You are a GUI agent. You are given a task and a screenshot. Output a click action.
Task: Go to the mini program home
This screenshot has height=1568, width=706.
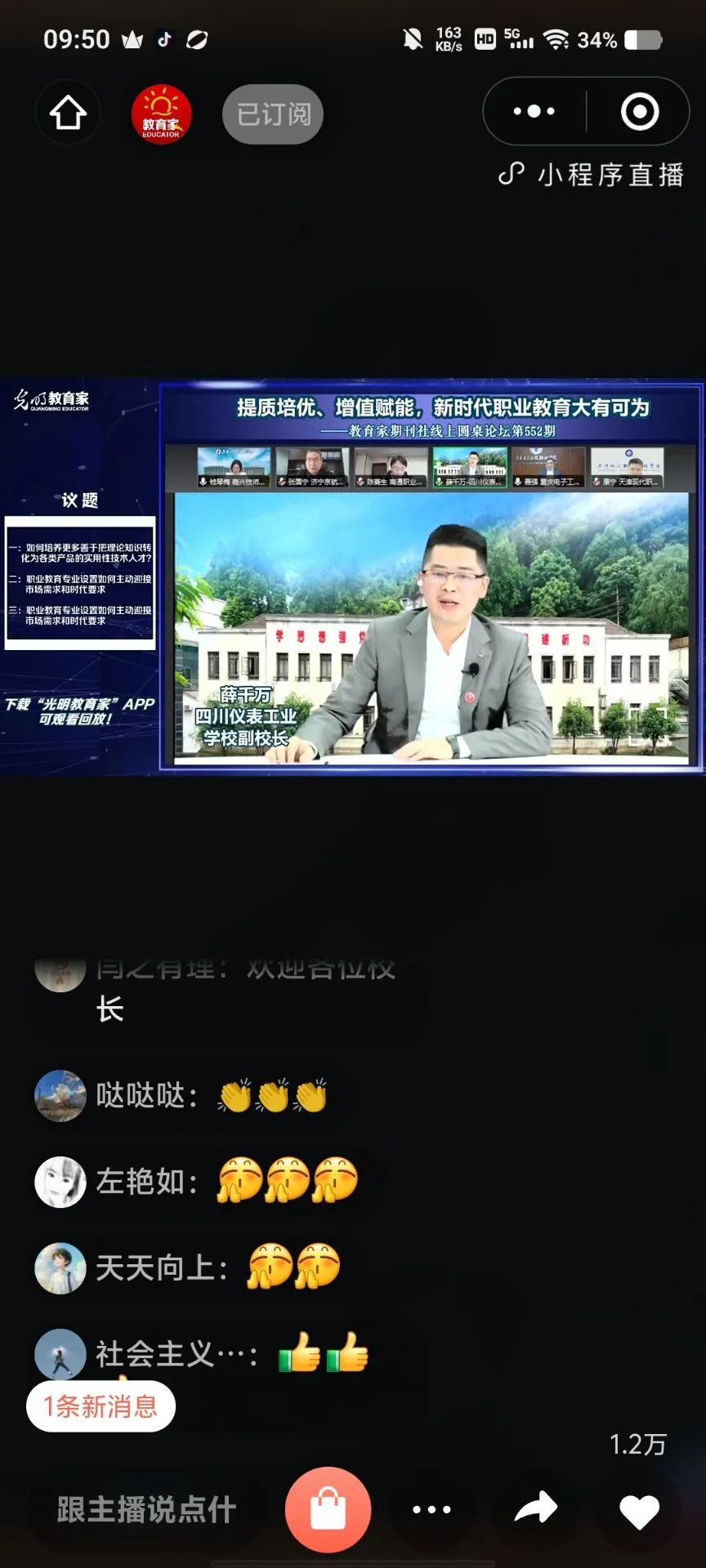68,114
